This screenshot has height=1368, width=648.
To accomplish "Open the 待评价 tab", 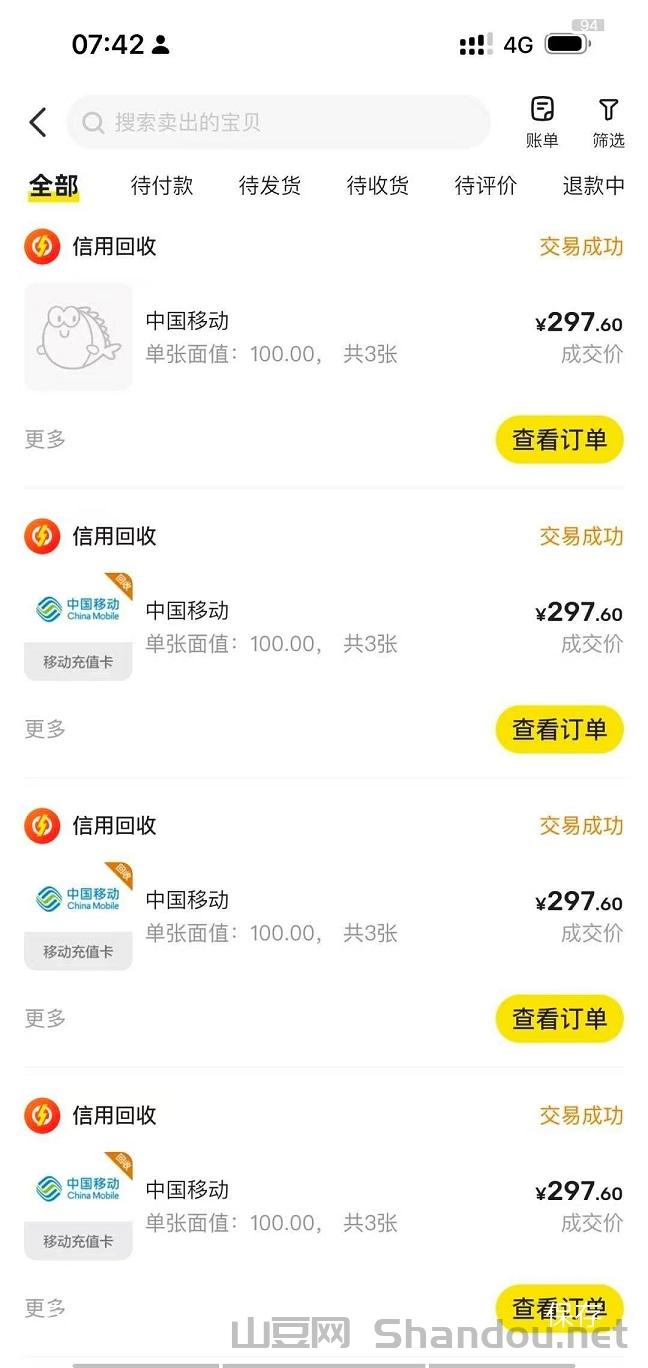I will (x=486, y=186).
